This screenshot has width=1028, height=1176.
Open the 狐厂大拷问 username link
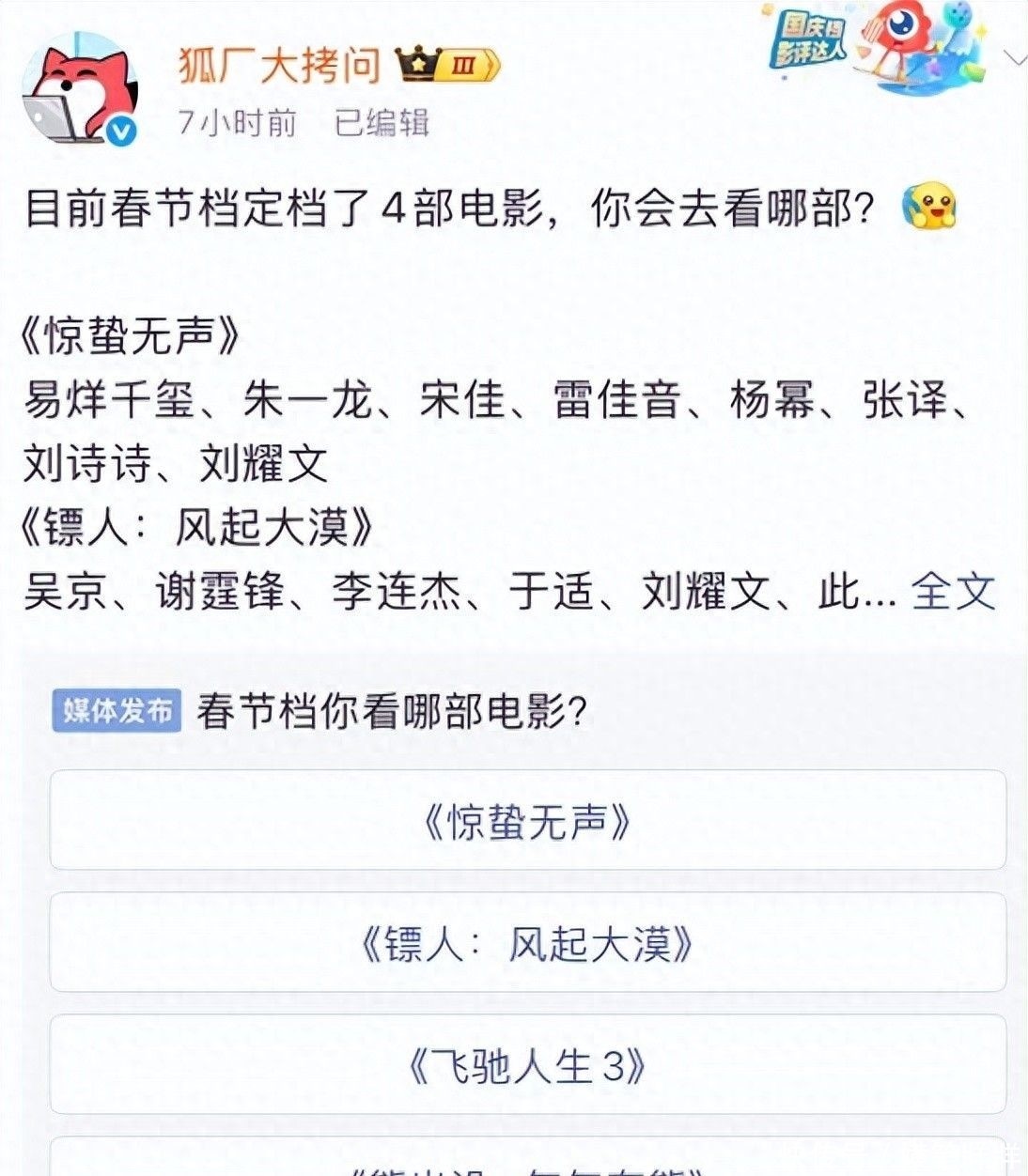280,65
